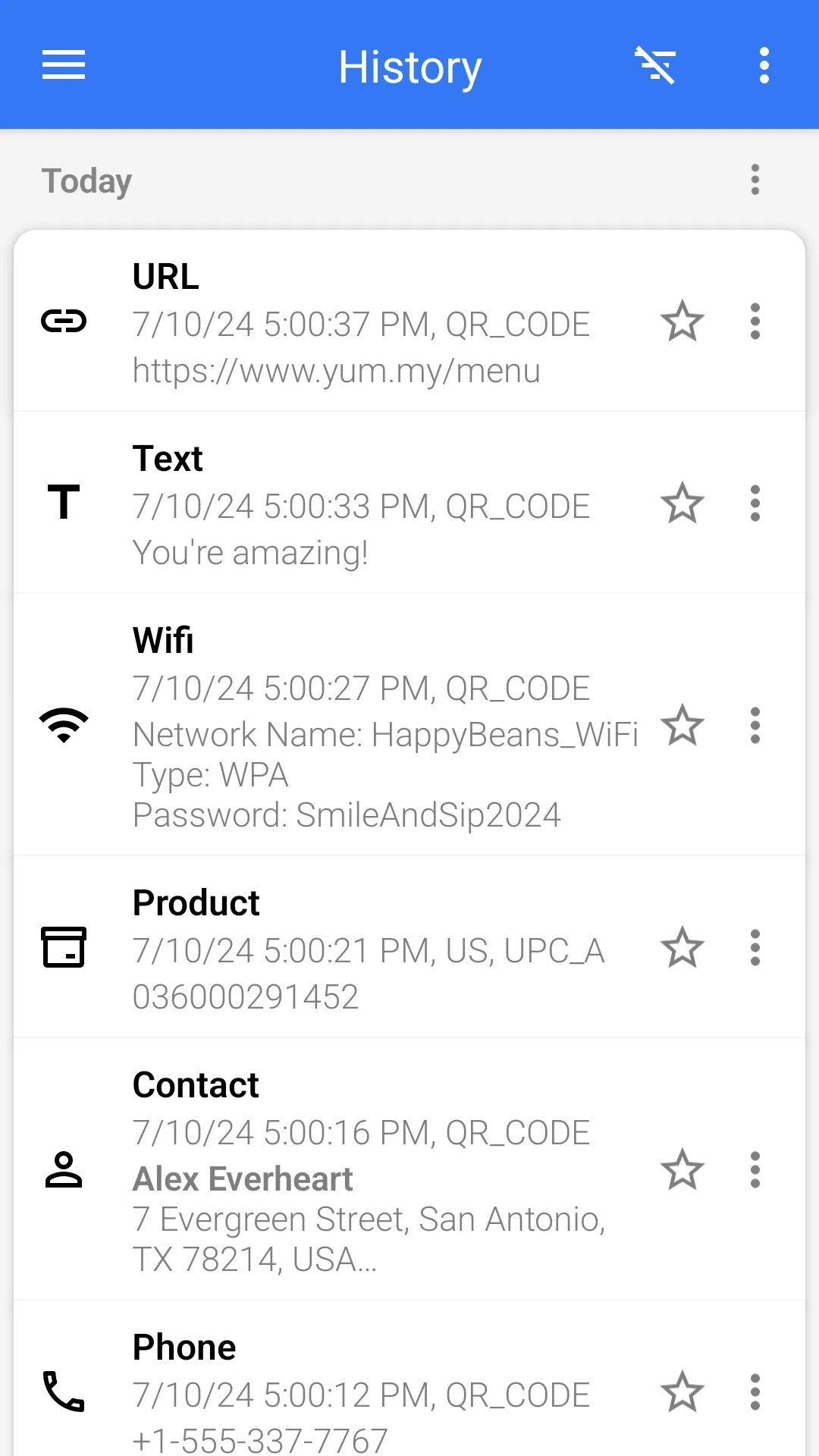The height and width of the screenshot is (1456, 819).
Task: Favorite the HappyBeans_WiFi scan
Action: point(682,726)
